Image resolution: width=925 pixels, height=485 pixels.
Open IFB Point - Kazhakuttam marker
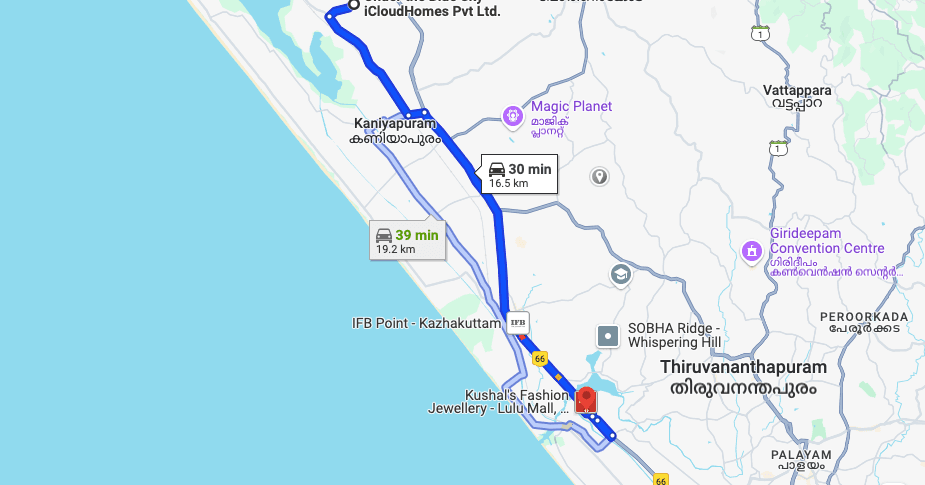(517, 323)
